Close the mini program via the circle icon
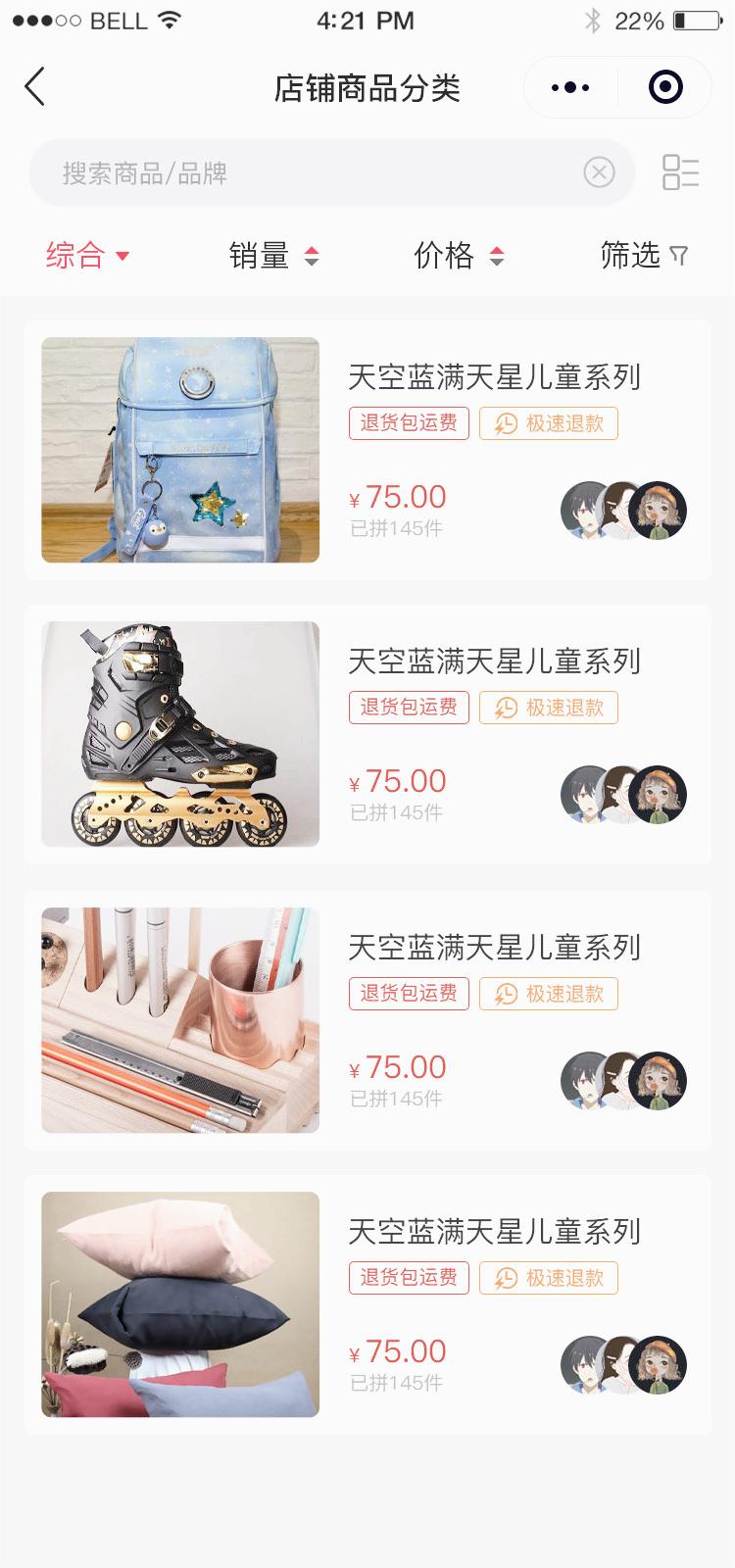735x1568 pixels. [665, 88]
